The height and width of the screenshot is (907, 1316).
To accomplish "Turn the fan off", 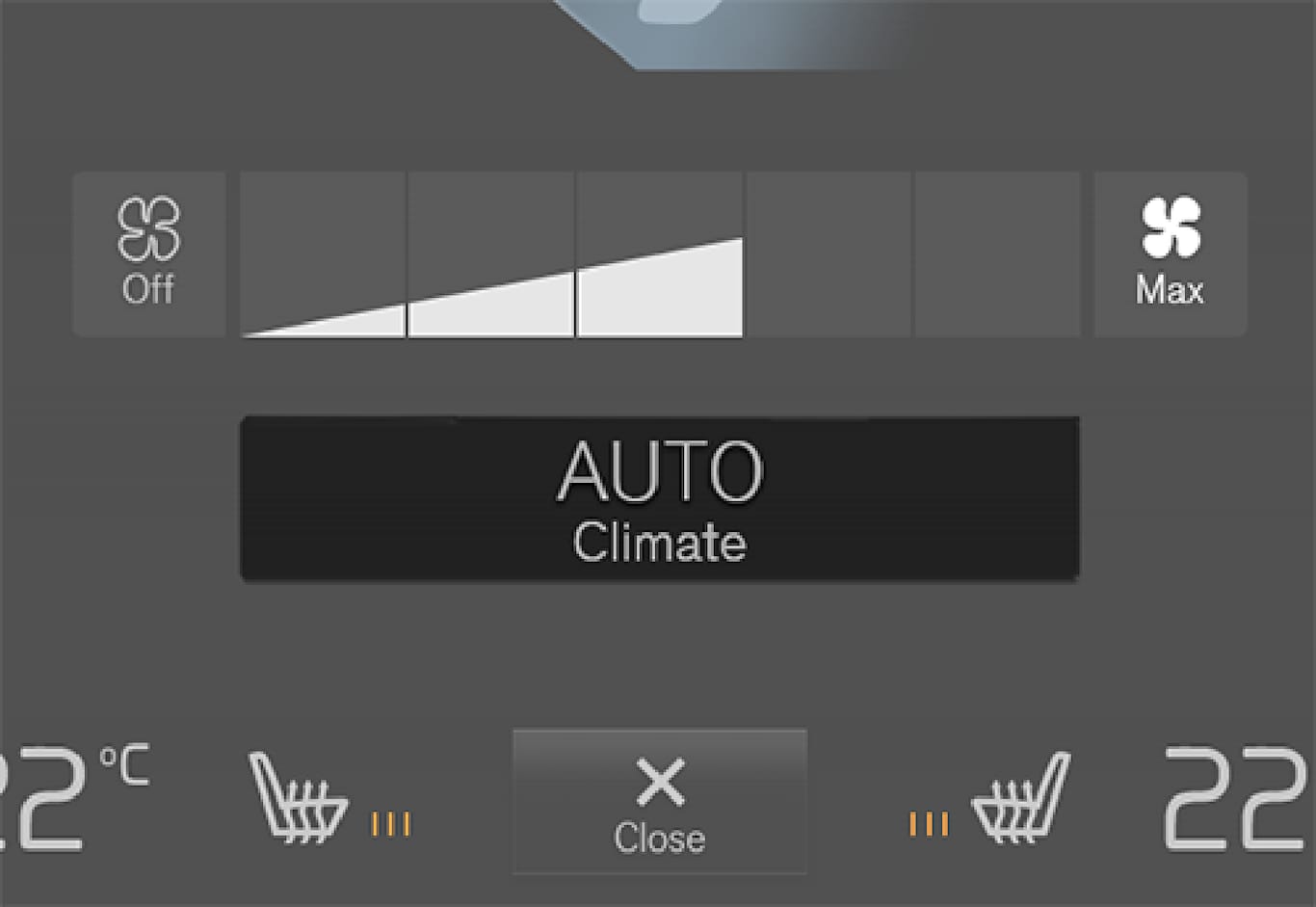I will 148,253.
